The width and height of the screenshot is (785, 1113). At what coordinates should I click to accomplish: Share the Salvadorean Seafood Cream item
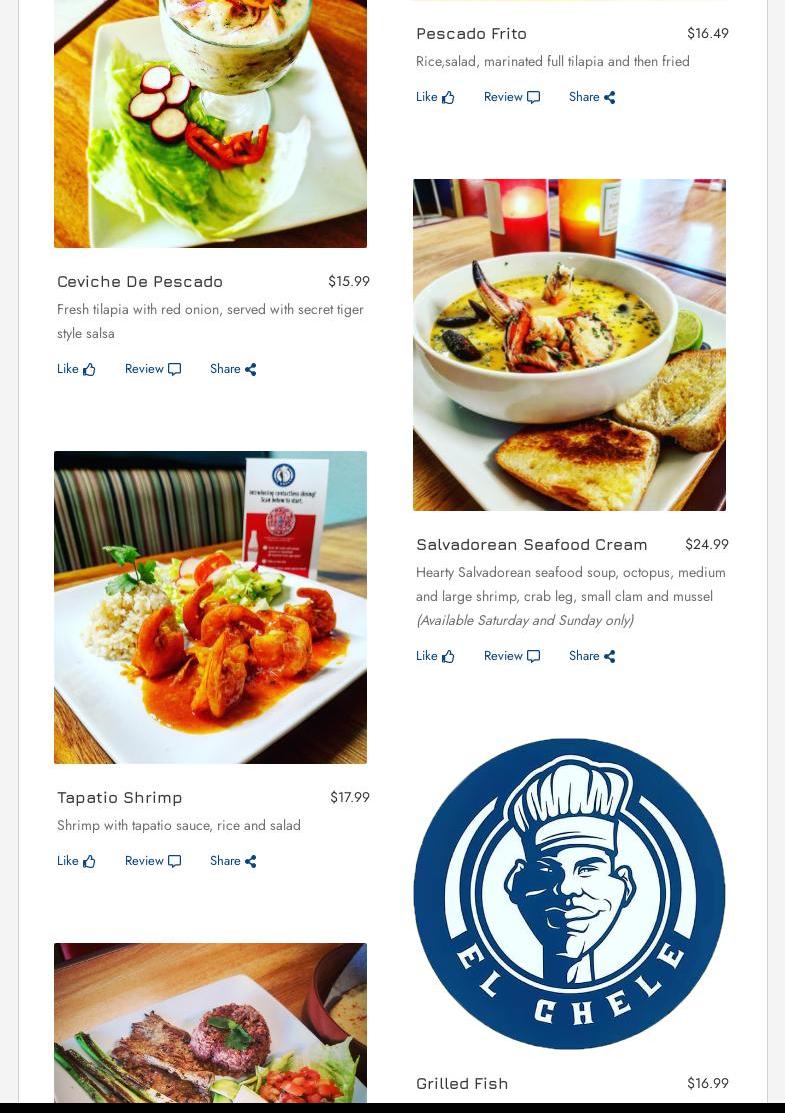pos(592,656)
